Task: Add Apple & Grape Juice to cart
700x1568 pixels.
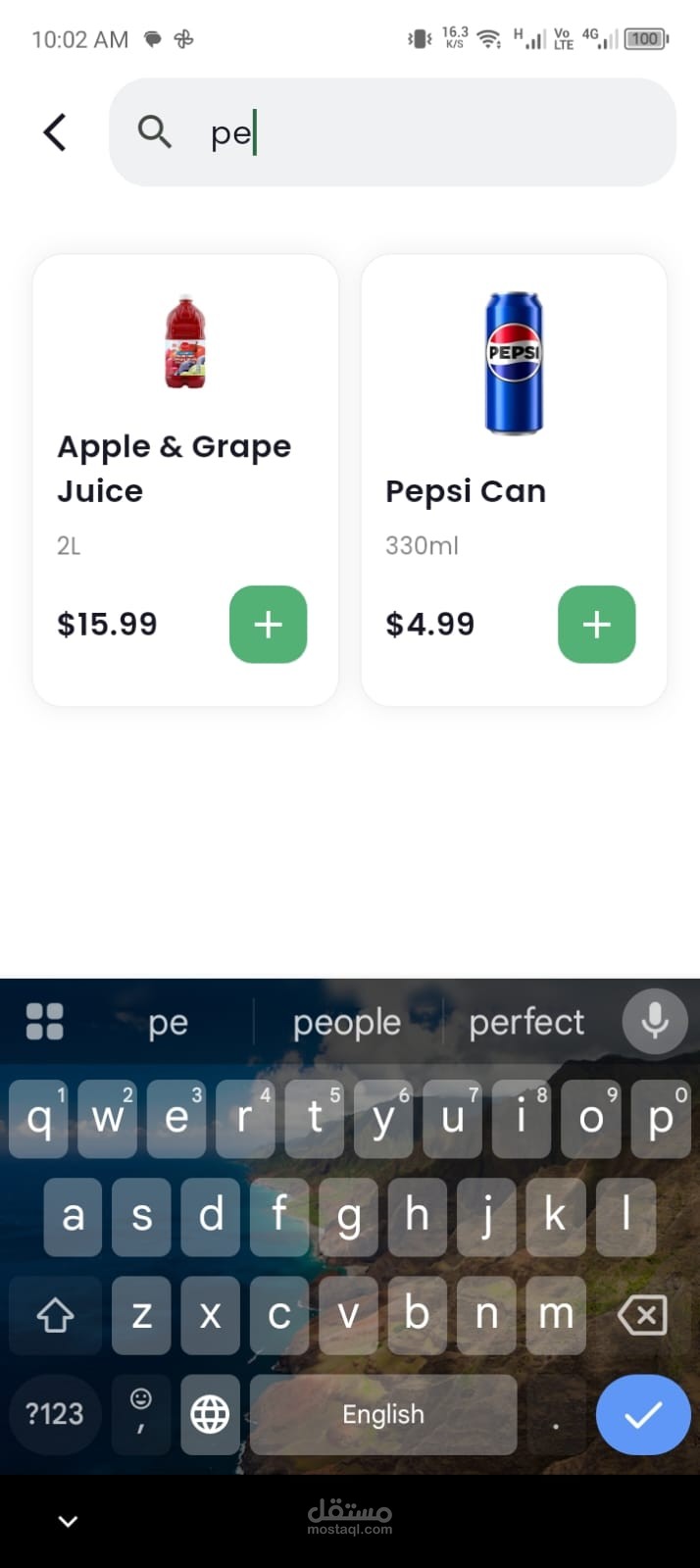Action: tap(268, 625)
